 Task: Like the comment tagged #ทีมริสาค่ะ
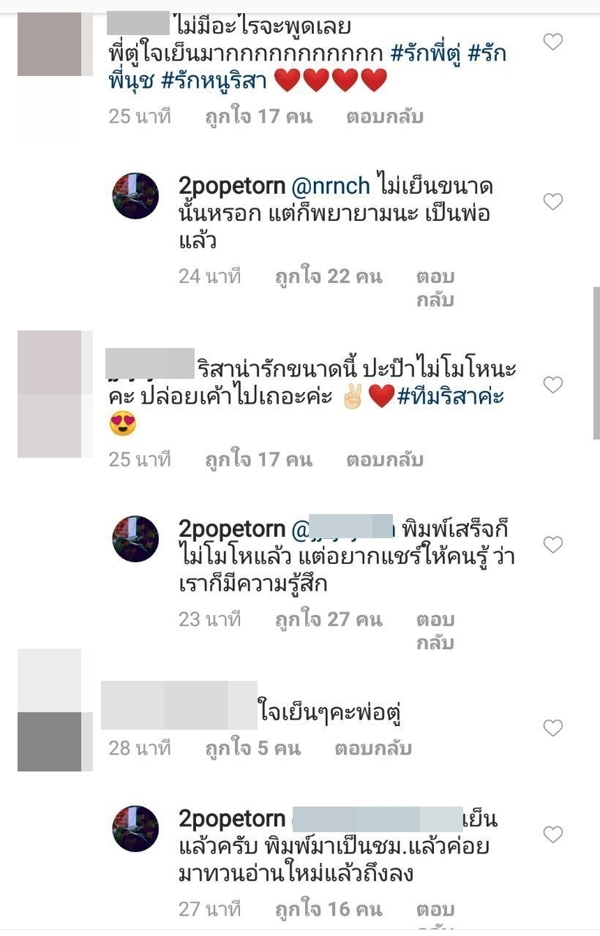(x=552, y=385)
